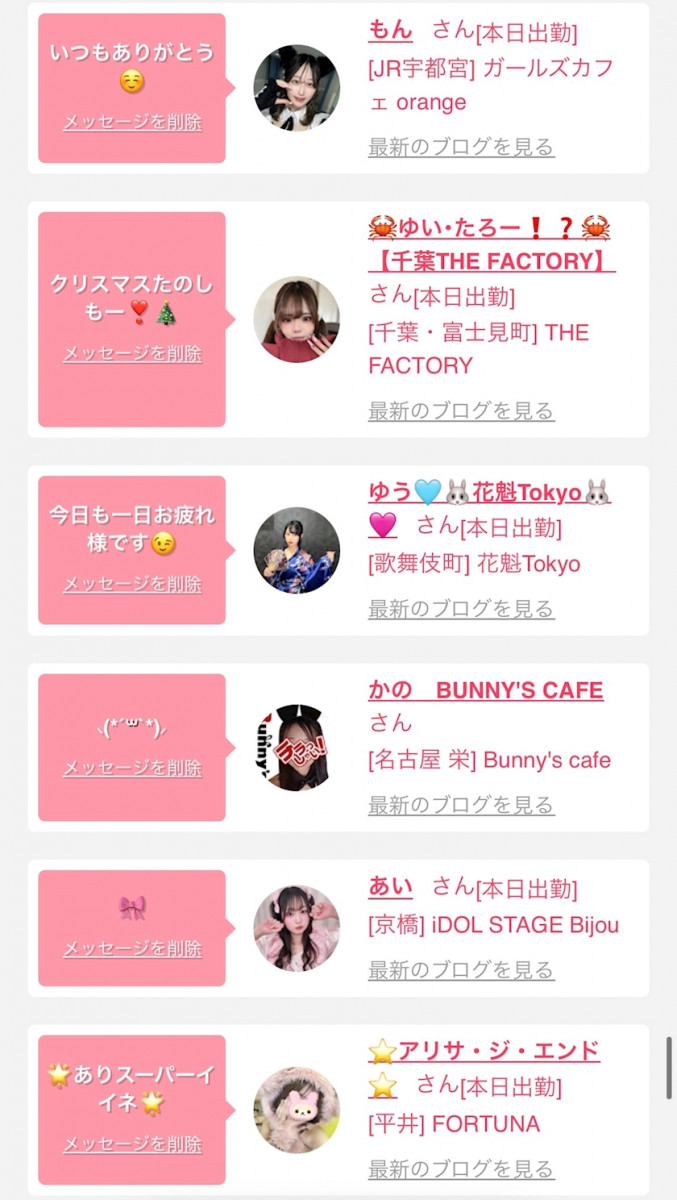This screenshot has width=677, height=1200.
Task: View latest blog for THE FACTORY's ゆい
Action: [461, 410]
